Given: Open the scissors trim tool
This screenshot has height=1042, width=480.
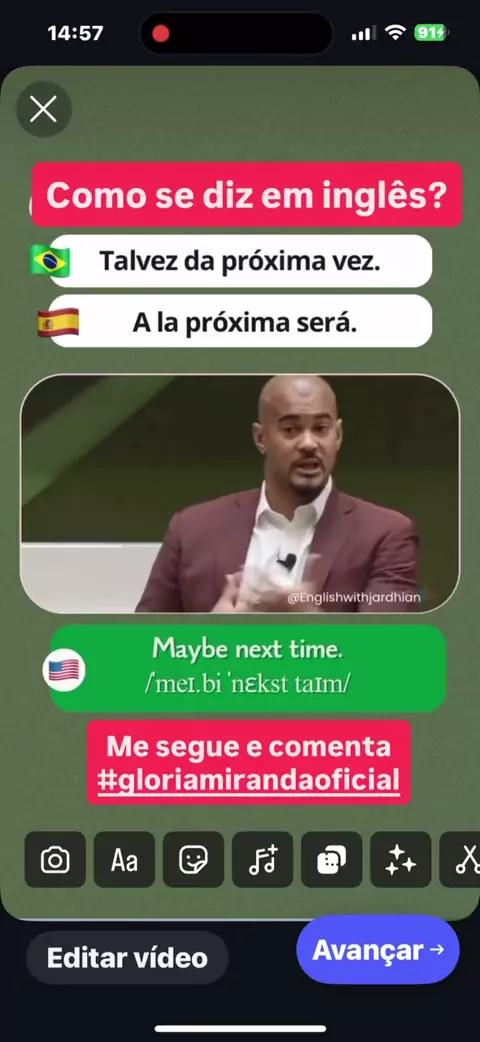Looking at the screenshot, I should coord(461,860).
